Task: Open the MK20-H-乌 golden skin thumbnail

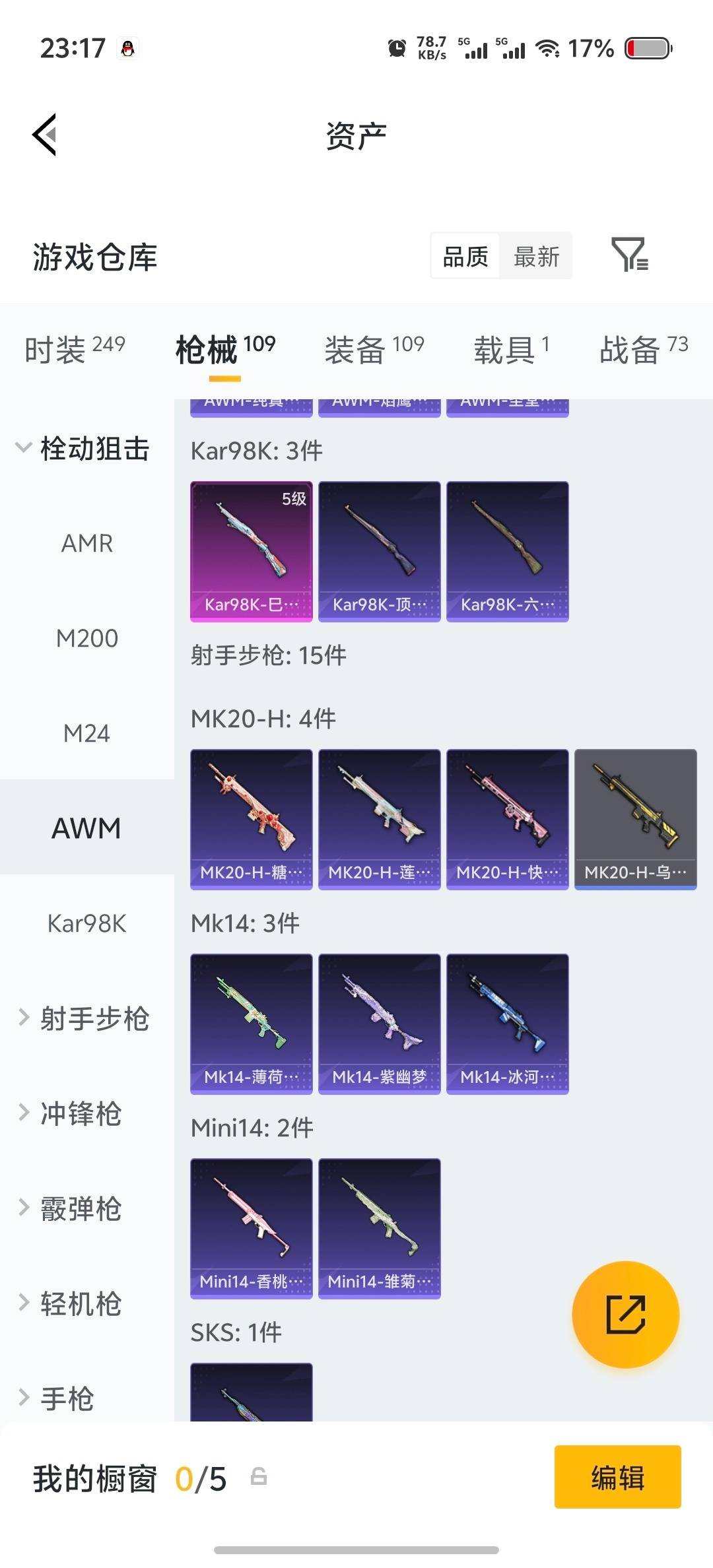Action: [x=635, y=818]
